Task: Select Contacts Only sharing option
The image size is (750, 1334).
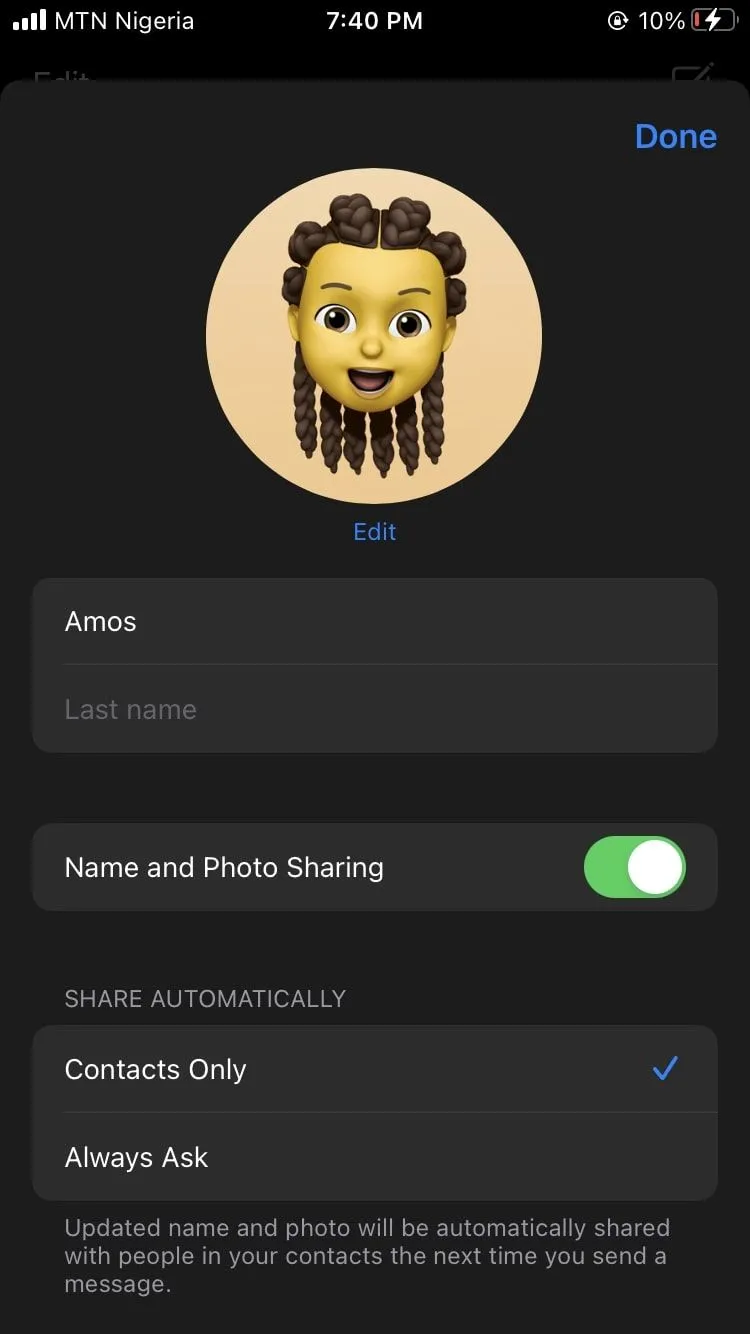Action: [x=374, y=1069]
